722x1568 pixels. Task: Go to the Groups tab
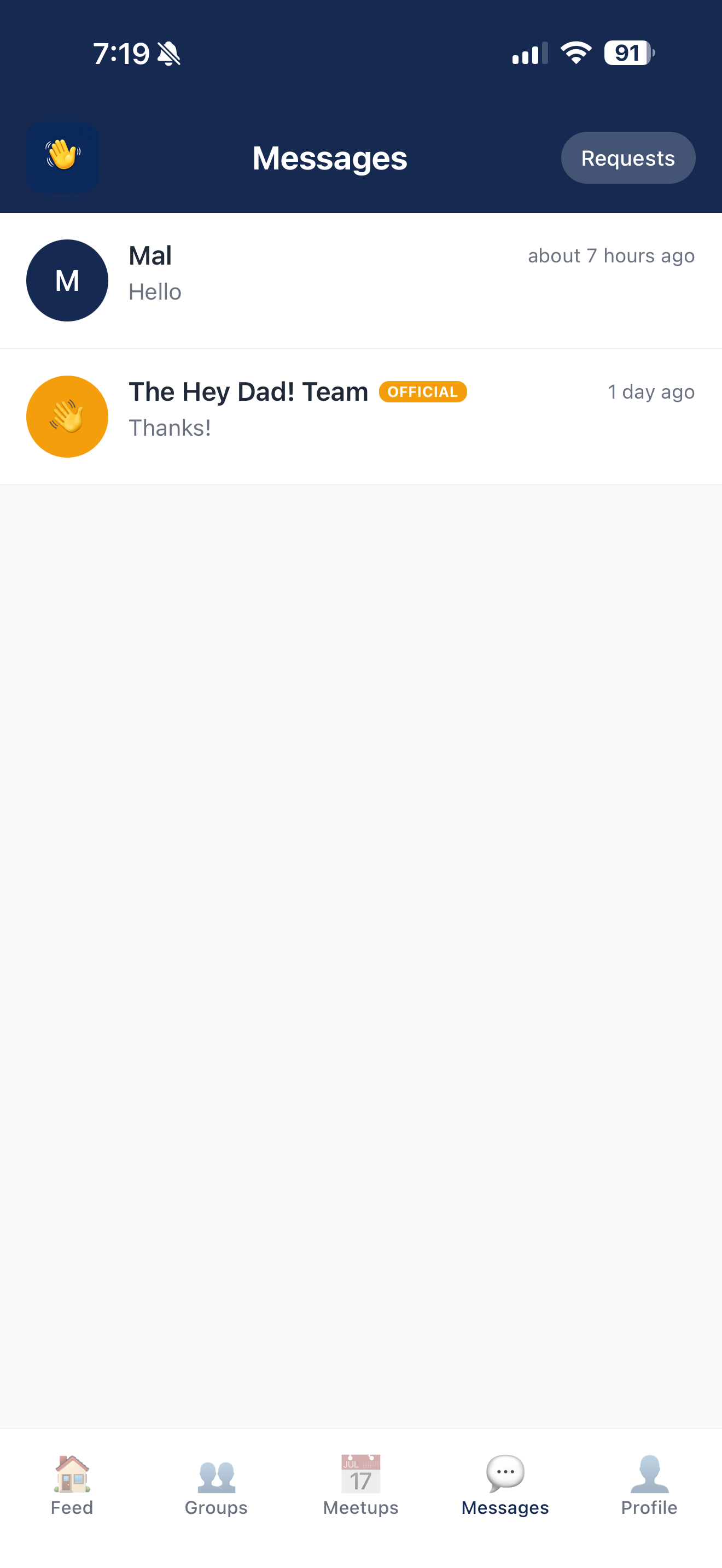tap(216, 1485)
